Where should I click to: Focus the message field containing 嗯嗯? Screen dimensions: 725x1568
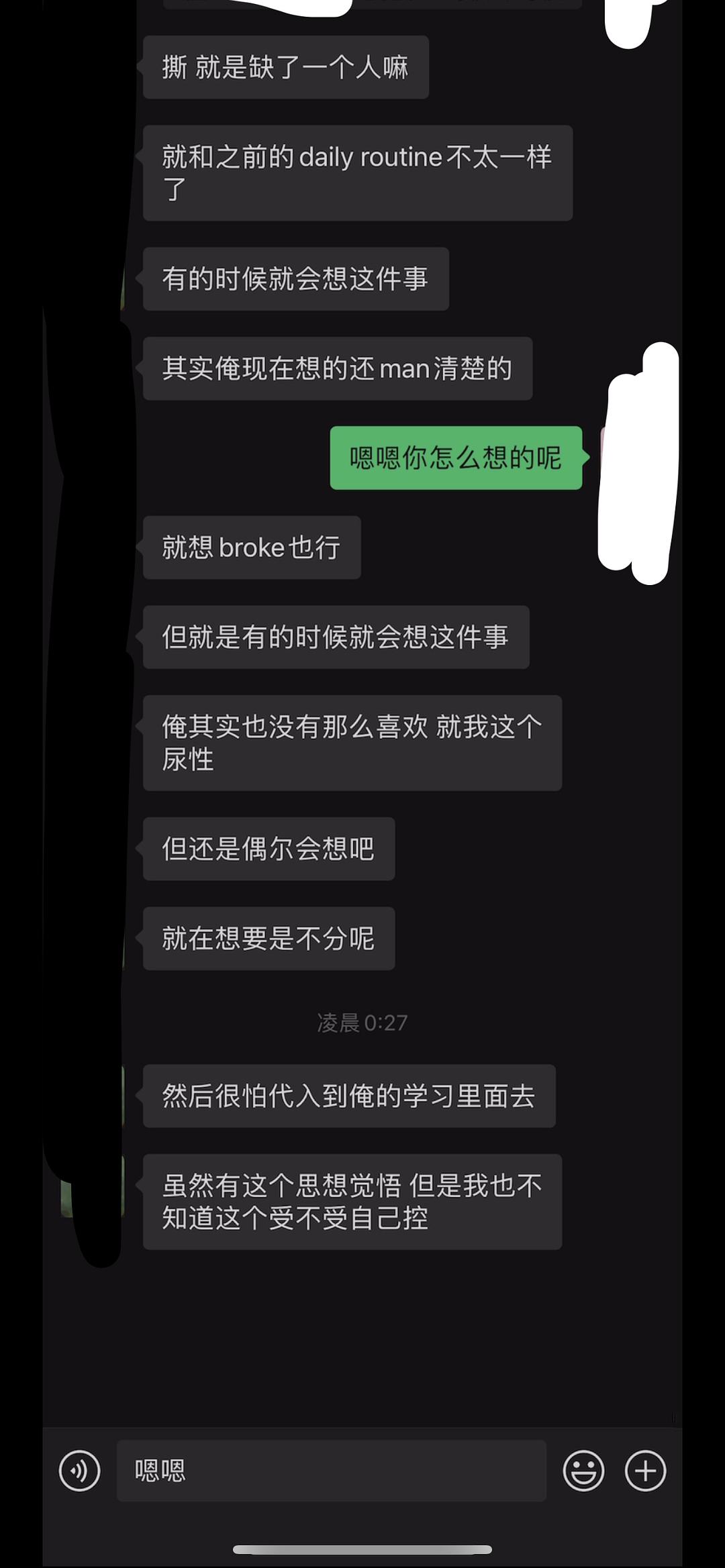pos(331,1471)
